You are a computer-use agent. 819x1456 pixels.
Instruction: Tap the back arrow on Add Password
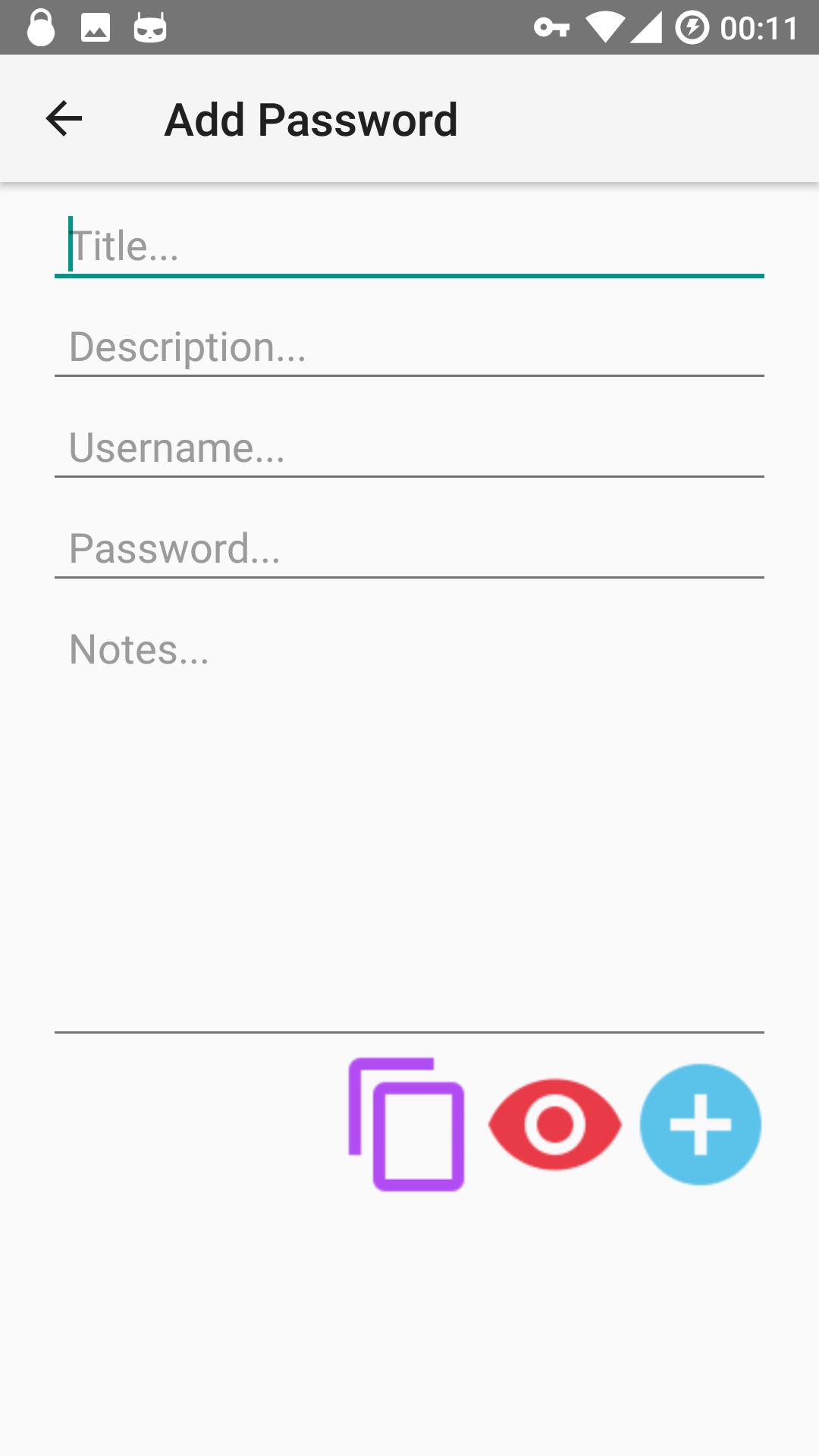click(x=63, y=119)
